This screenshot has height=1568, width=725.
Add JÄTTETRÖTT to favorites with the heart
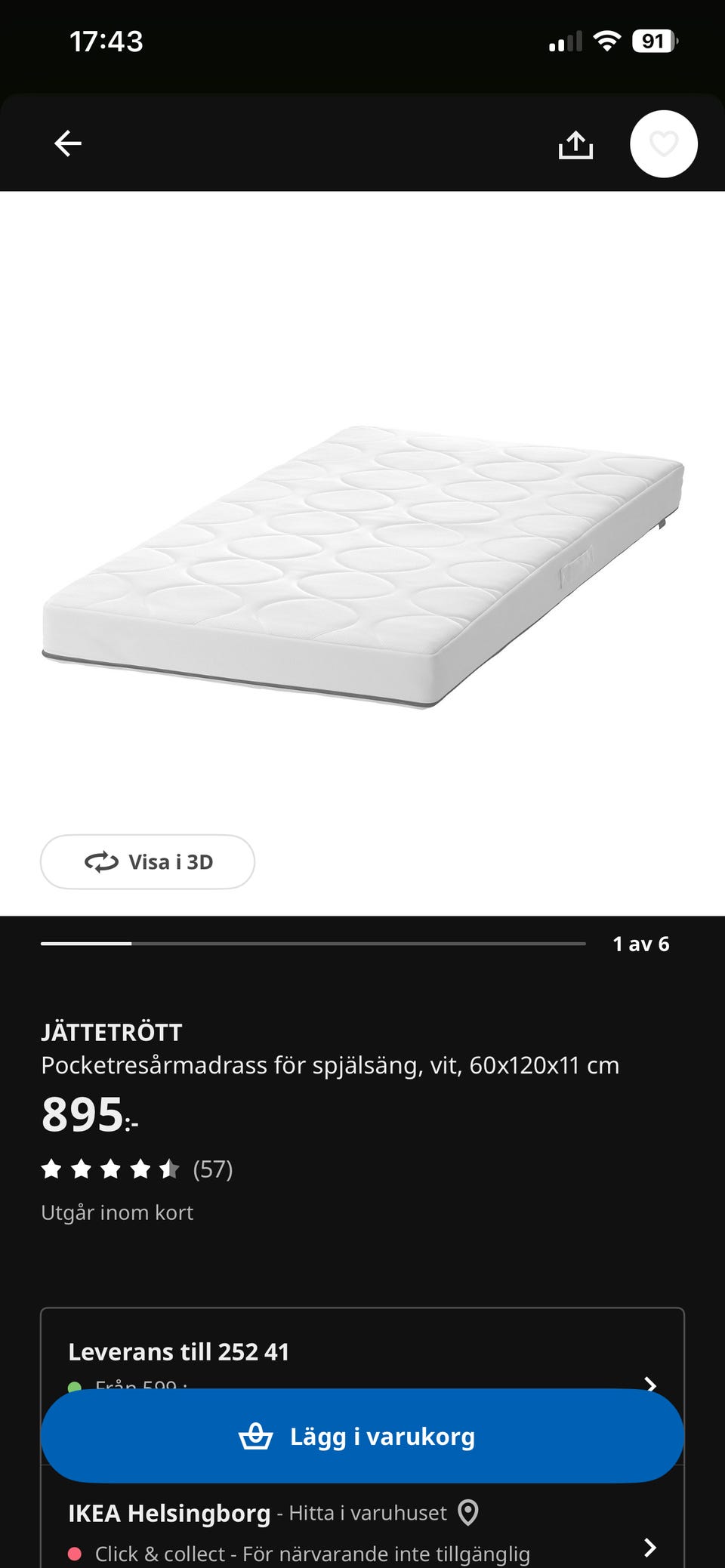click(664, 144)
